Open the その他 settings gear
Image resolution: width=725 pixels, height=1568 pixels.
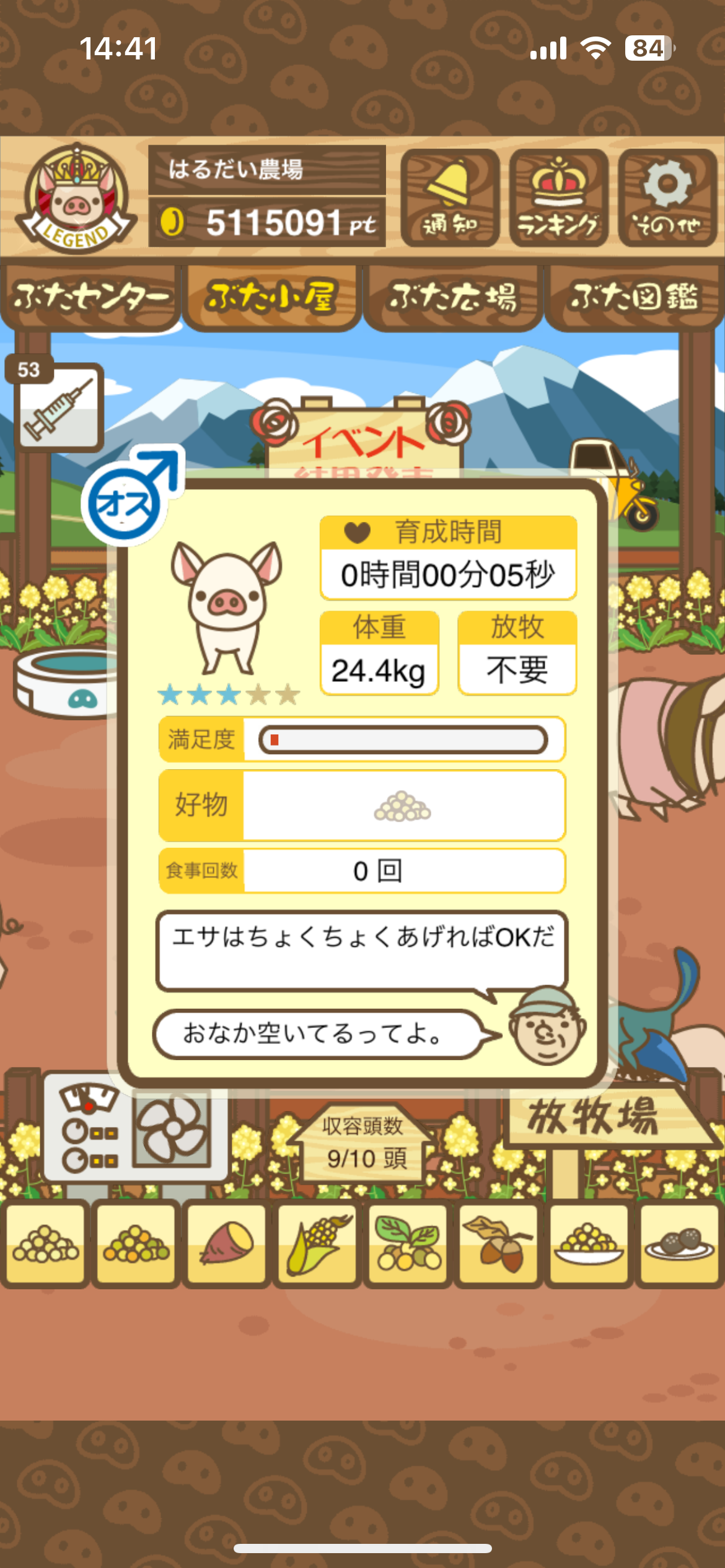[x=667, y=198]
